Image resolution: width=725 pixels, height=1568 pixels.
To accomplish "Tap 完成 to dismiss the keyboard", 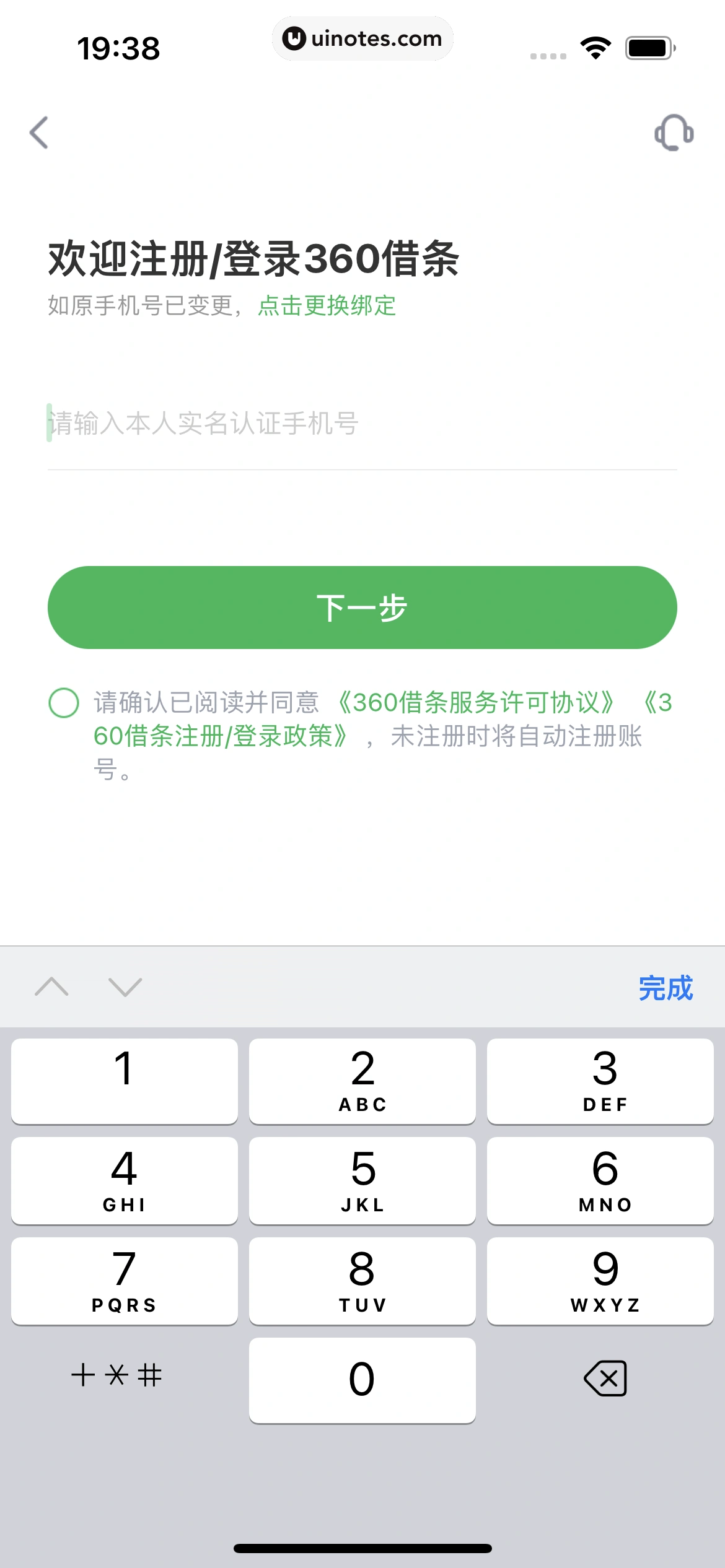I will click(x=665, y=988).
